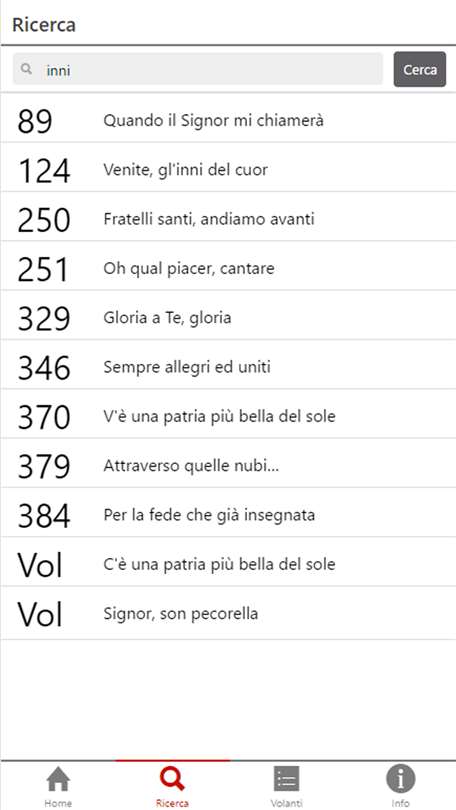Go to the Home tab
The width and height of the screenshot is (456, 810).
(x=58, y=786)
